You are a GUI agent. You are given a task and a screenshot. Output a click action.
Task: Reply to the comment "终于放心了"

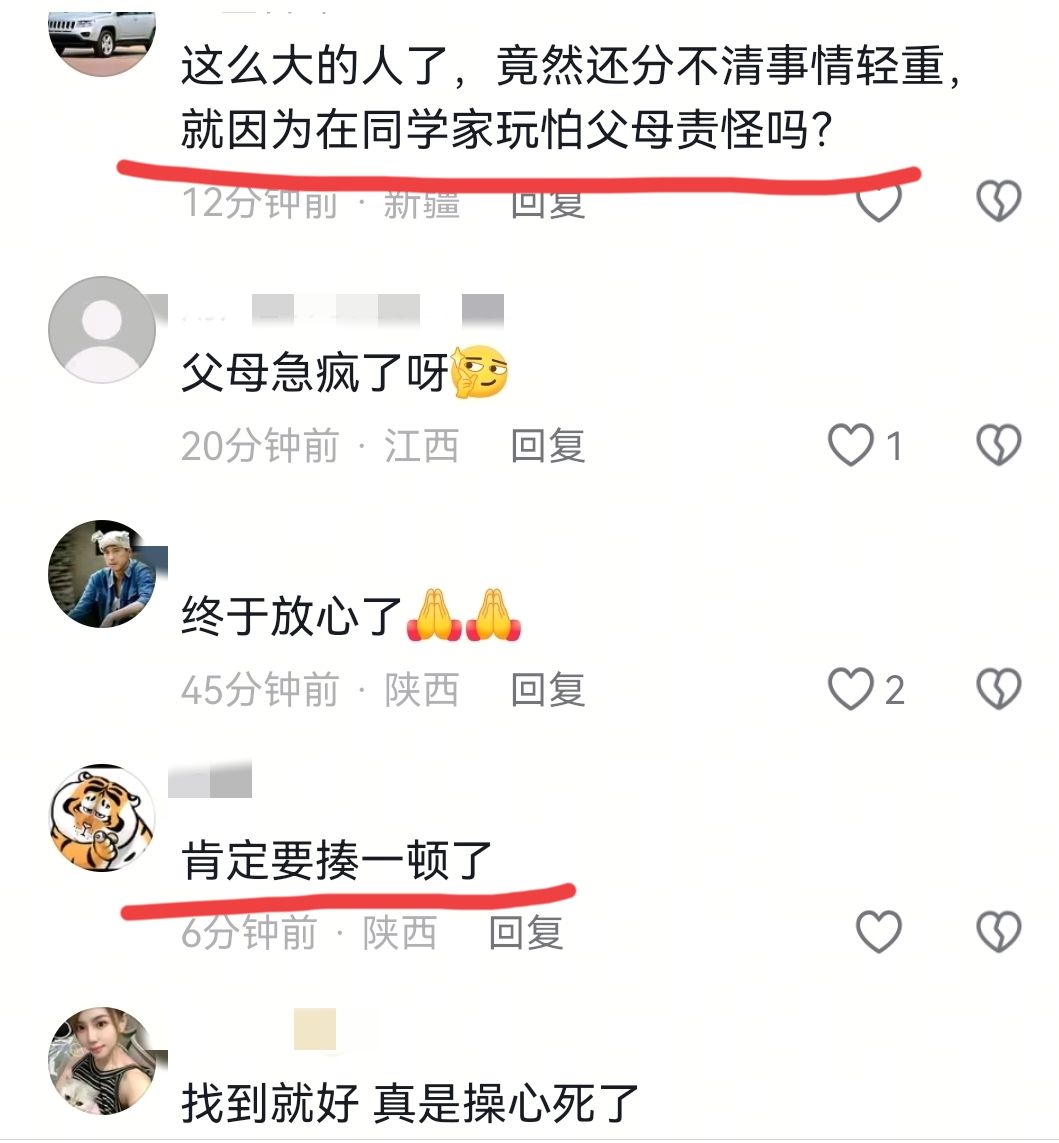547,689
